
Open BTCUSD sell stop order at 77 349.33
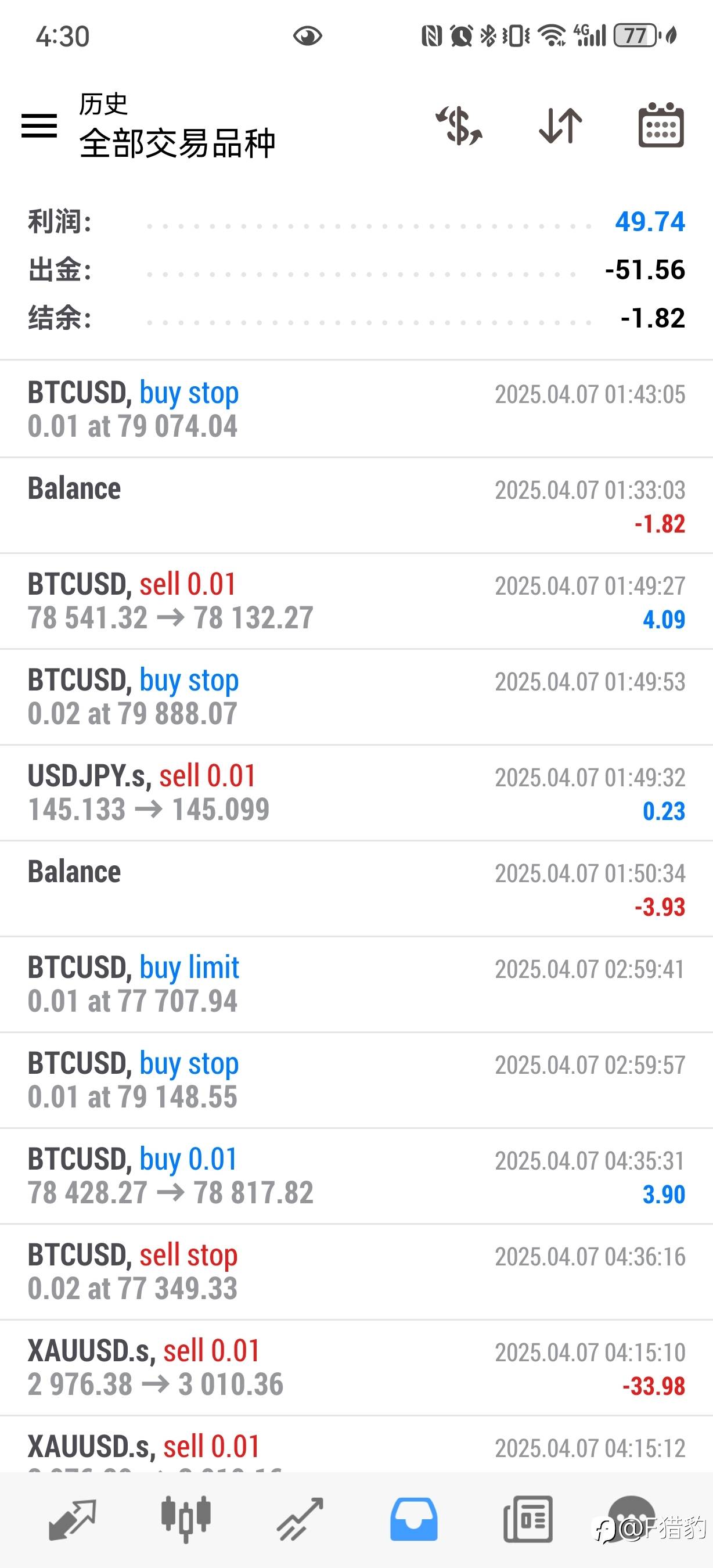(x=356, y=1272)
